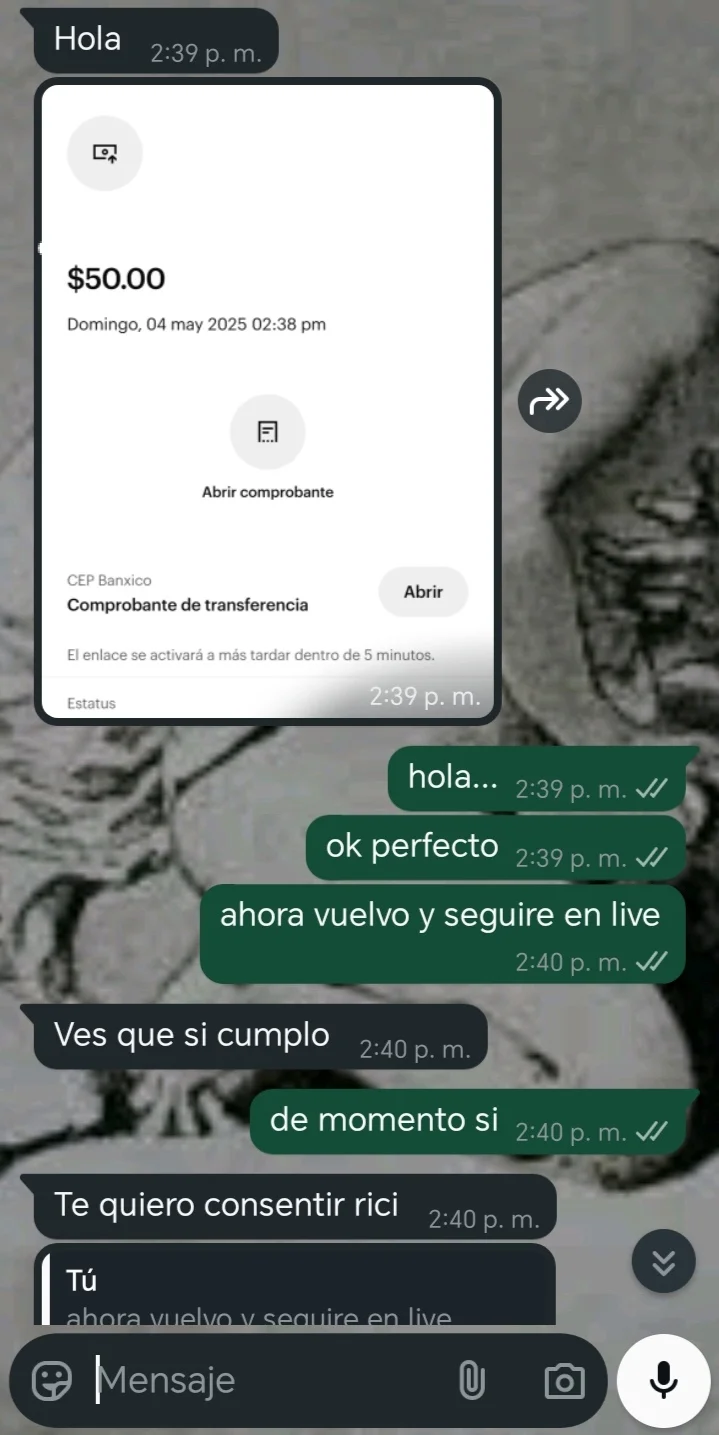Screen dimensions: 719x1435
Task: Focus the Mensaje text field
Action: [270, 1381]
